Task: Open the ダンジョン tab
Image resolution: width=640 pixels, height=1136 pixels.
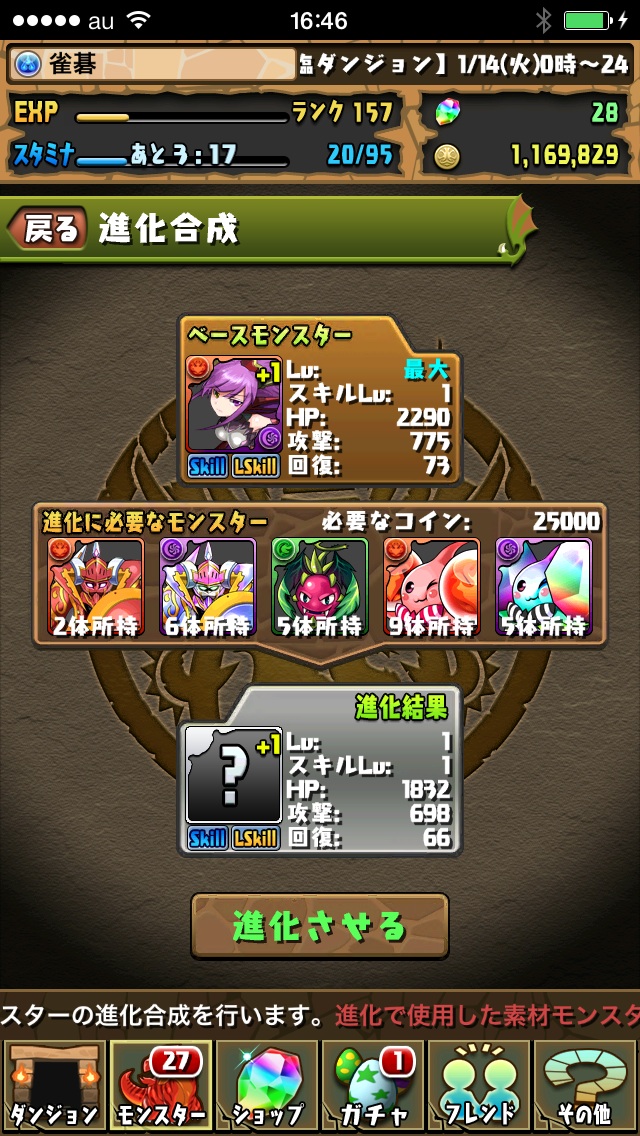Action: click(x=53, y=1086)
